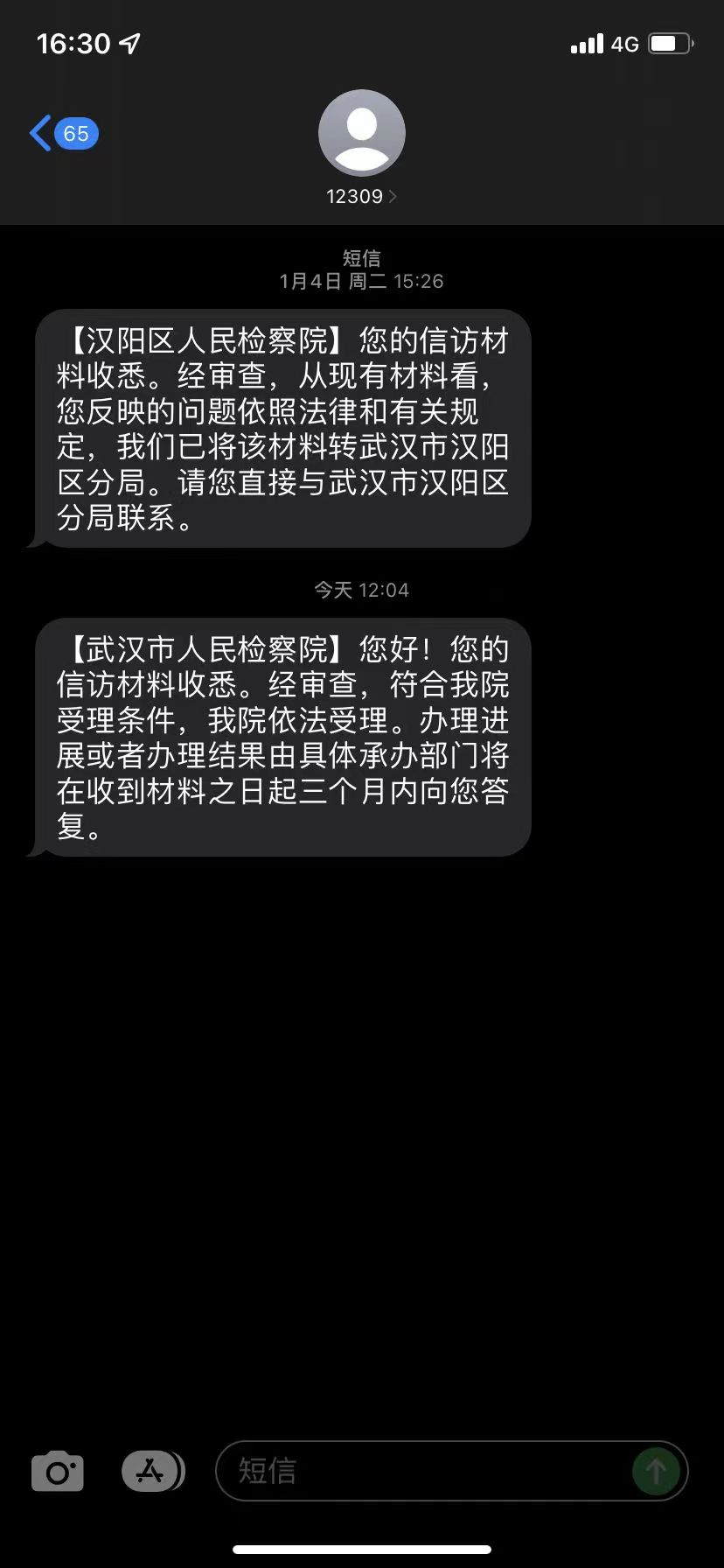
Task: Tap the cellular signal strength bars
Action: tap(587, 43)
